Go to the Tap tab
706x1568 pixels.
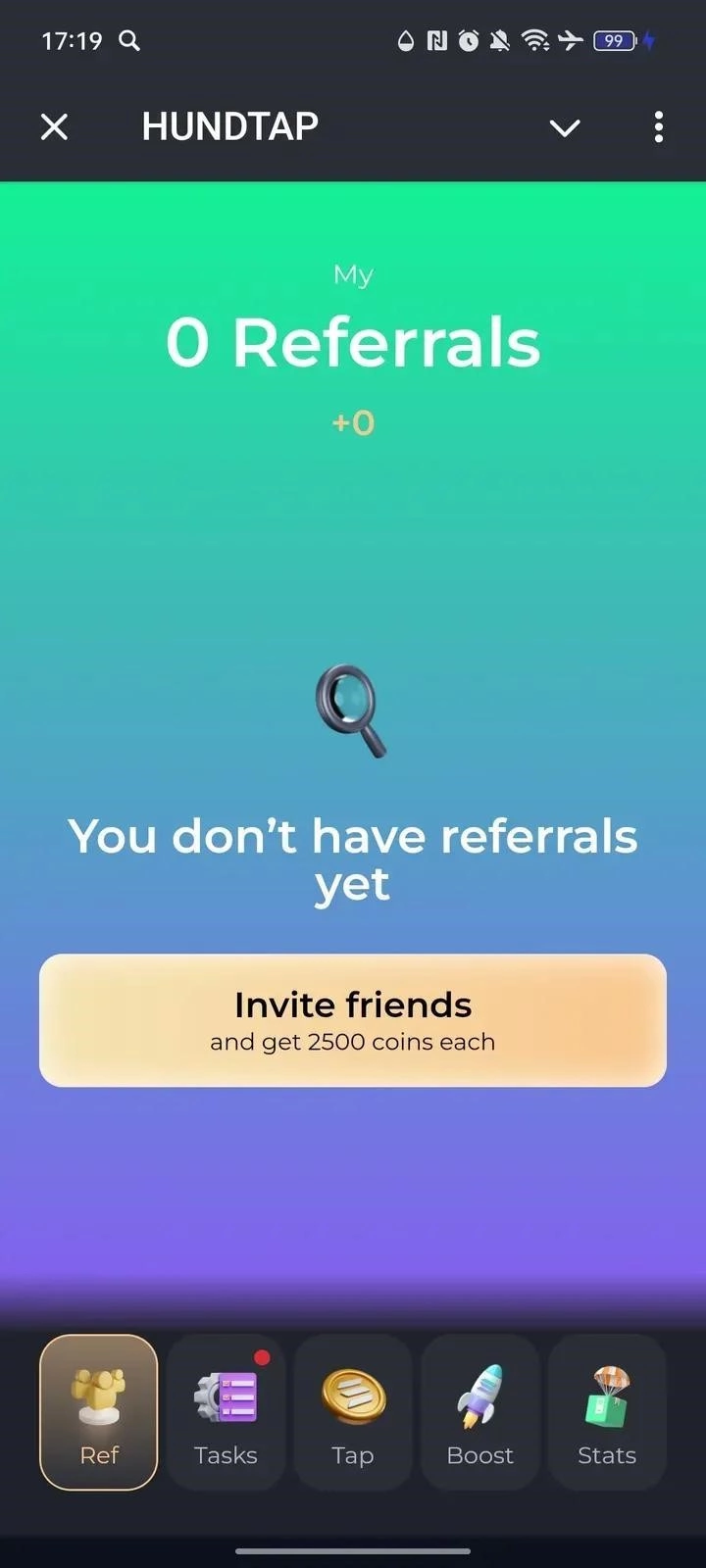[353, 1412]
